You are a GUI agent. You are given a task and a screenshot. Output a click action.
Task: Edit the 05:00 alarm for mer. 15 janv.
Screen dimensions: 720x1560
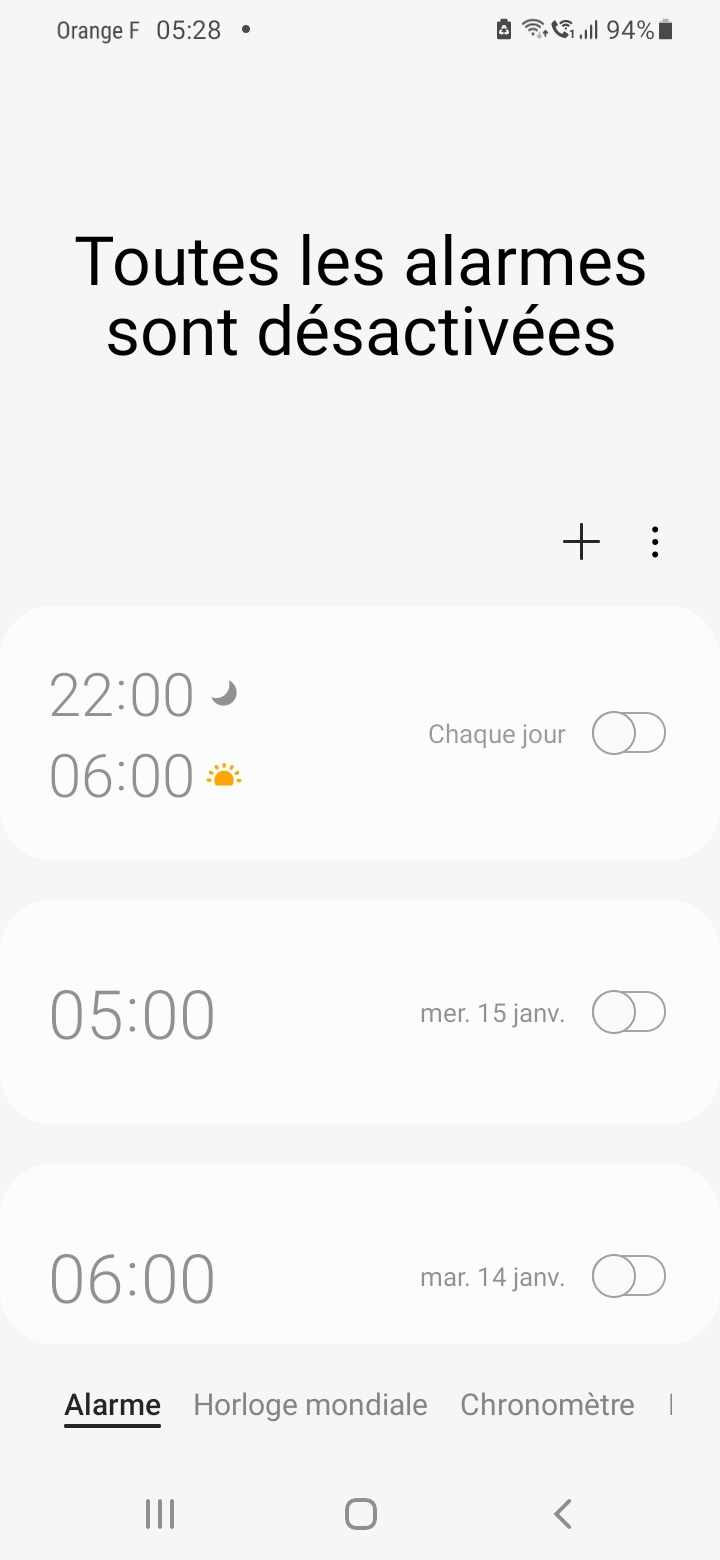click(x=250, y=1013)
